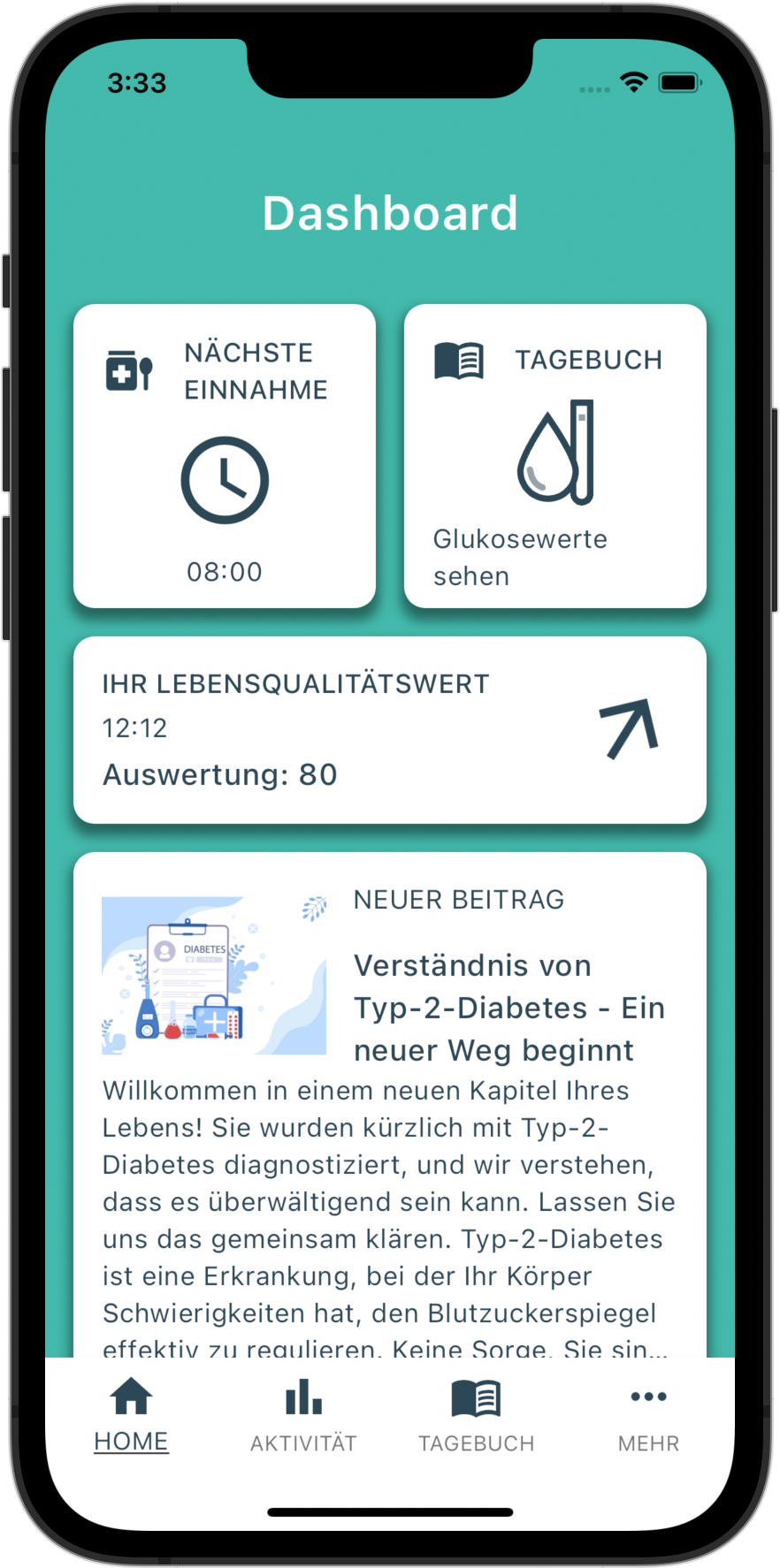
Task: Open the article Verständnis von Typ-2-Diabetes
Action: (509, 1007)
